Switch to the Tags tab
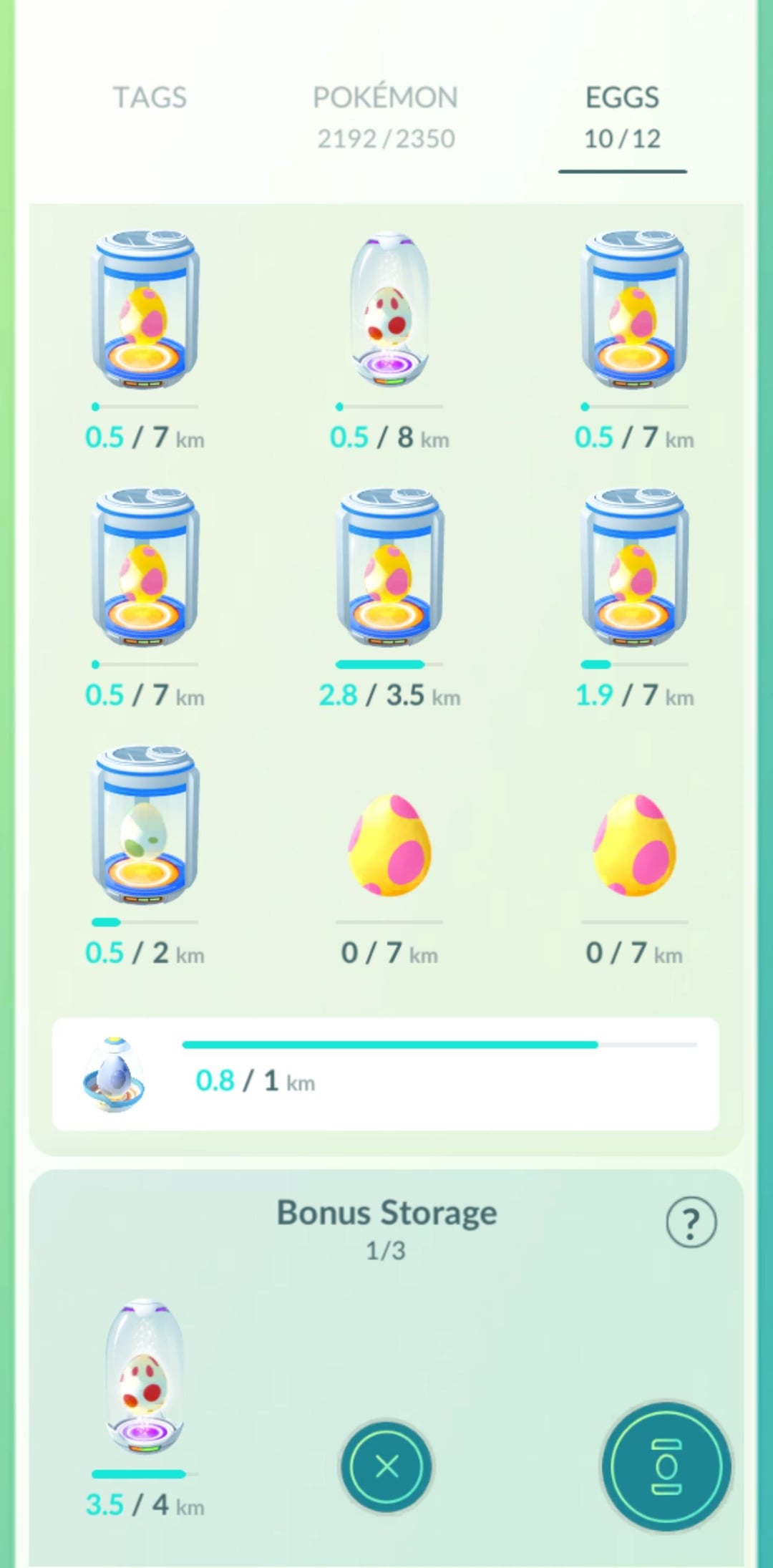Screen dimensions: 773x1568 tap(150, 98)
